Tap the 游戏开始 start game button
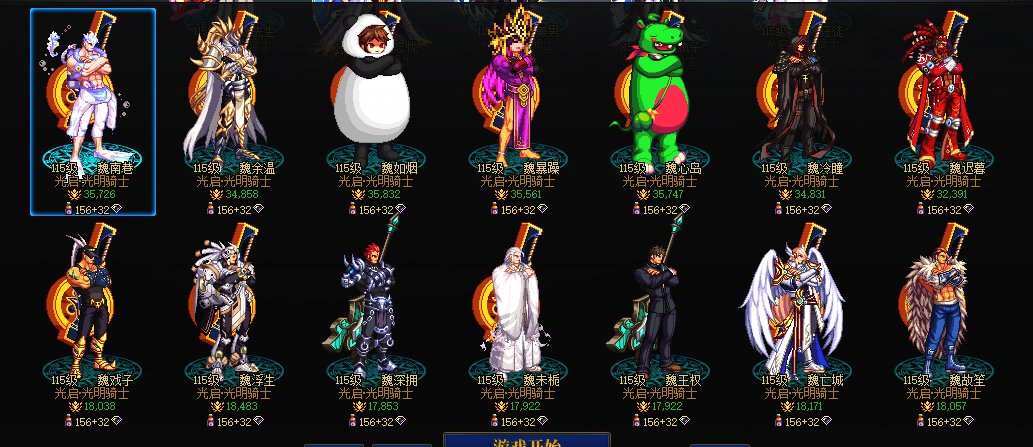Image resolution: width=1033 pixels, height=447 pixels. (x=526, y=440)
